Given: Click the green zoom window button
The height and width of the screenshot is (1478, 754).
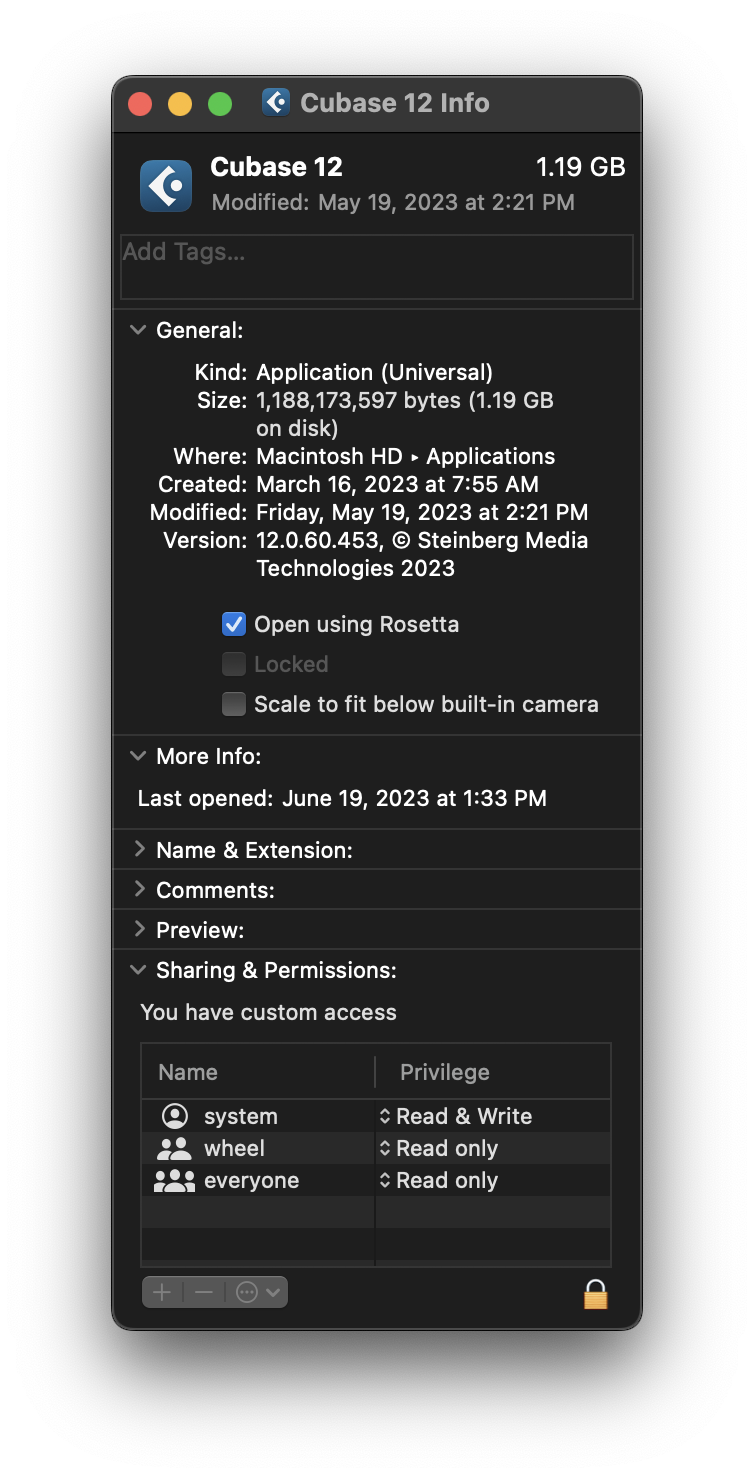Looking at the screenshot, I should click(220, 104).
